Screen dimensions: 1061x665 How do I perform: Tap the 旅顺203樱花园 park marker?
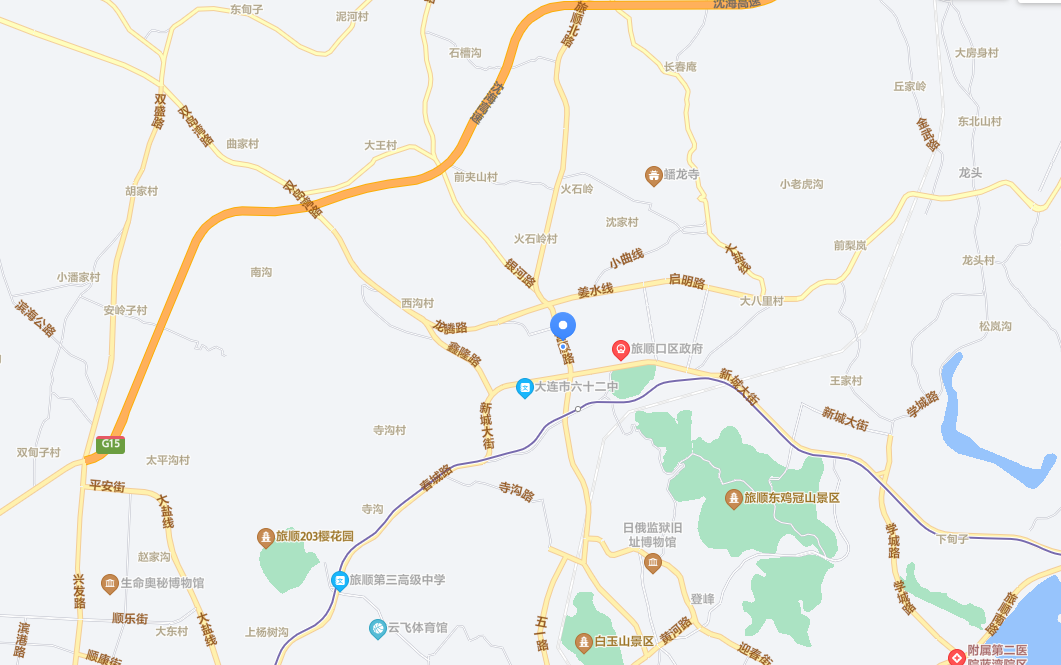265,537
